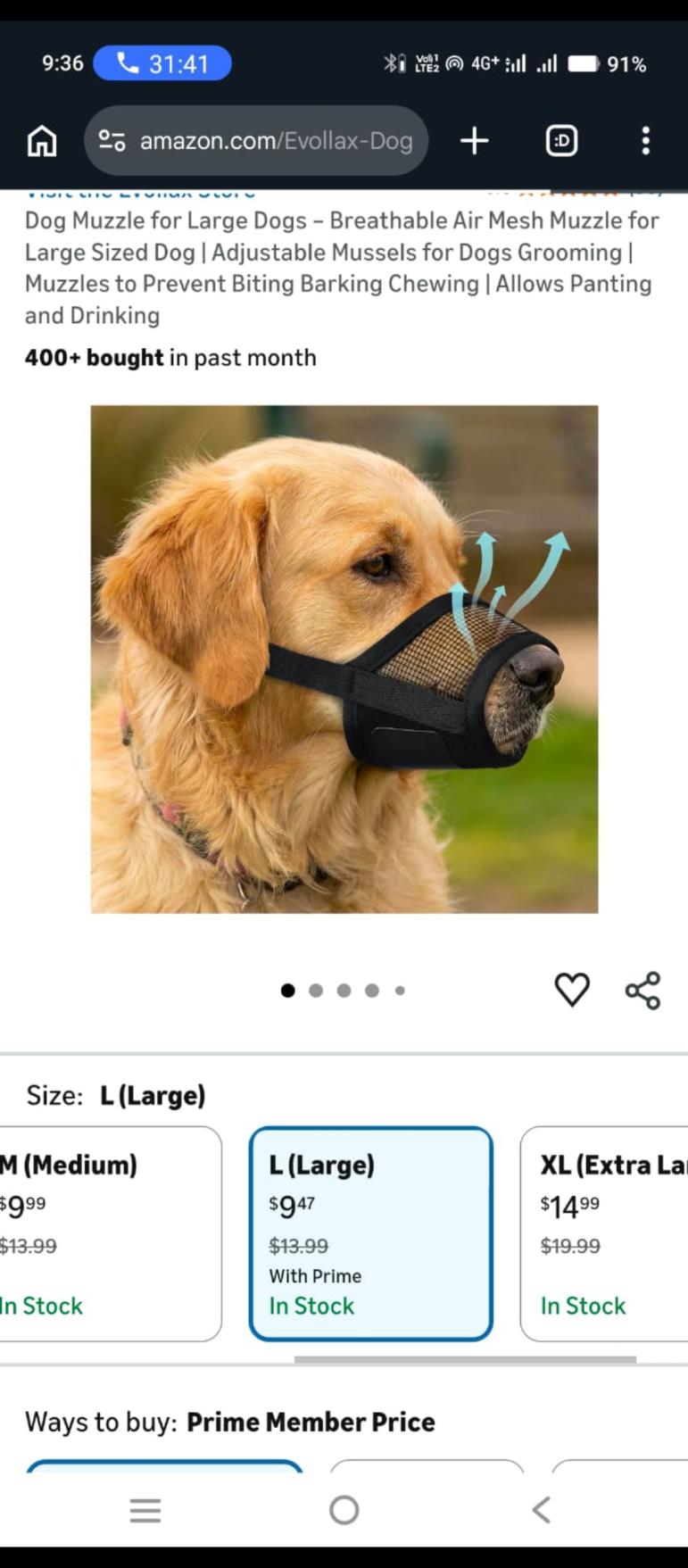
Task: Open the dog muzzle product image
Action: click(x=344, y=659)
